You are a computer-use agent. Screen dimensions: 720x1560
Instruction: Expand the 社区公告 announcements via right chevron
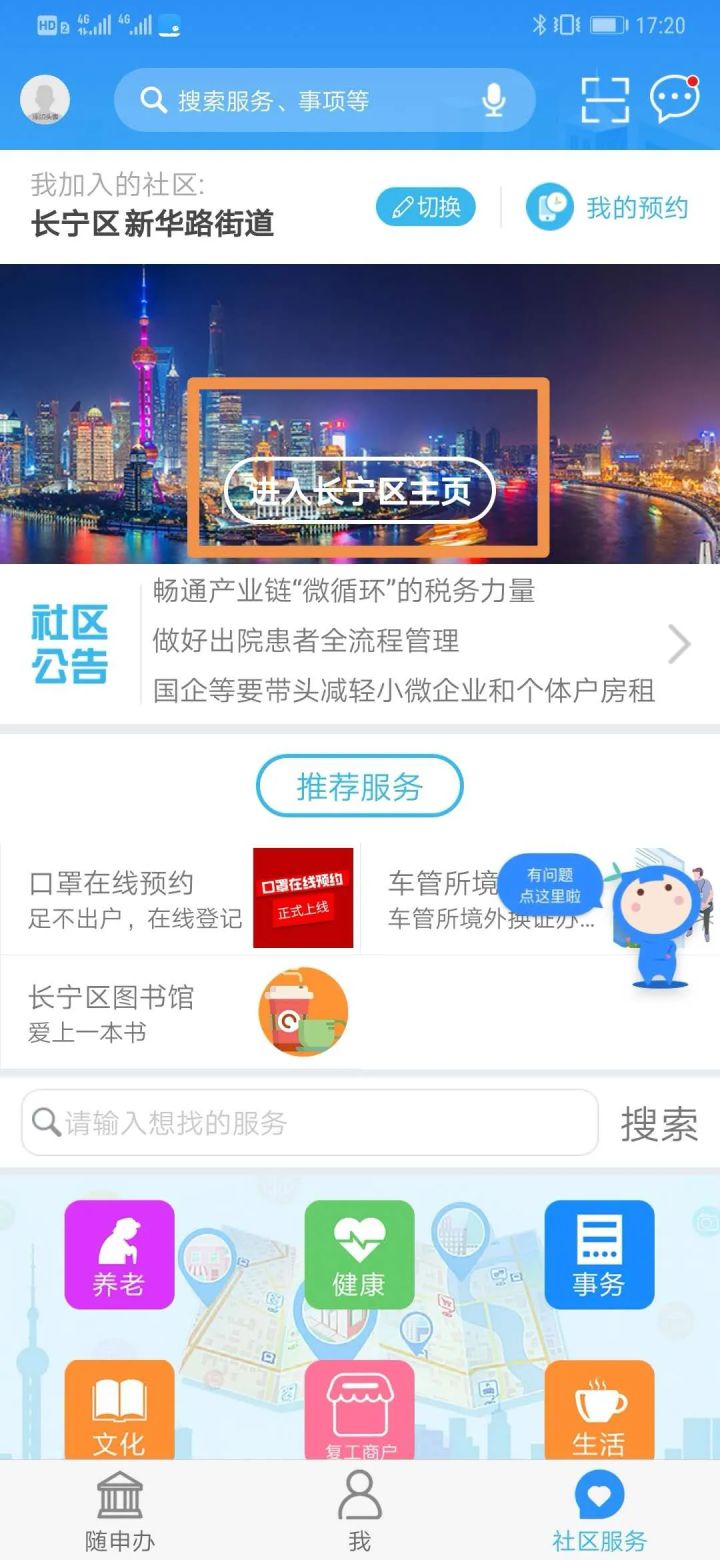[x=679, y=644]
